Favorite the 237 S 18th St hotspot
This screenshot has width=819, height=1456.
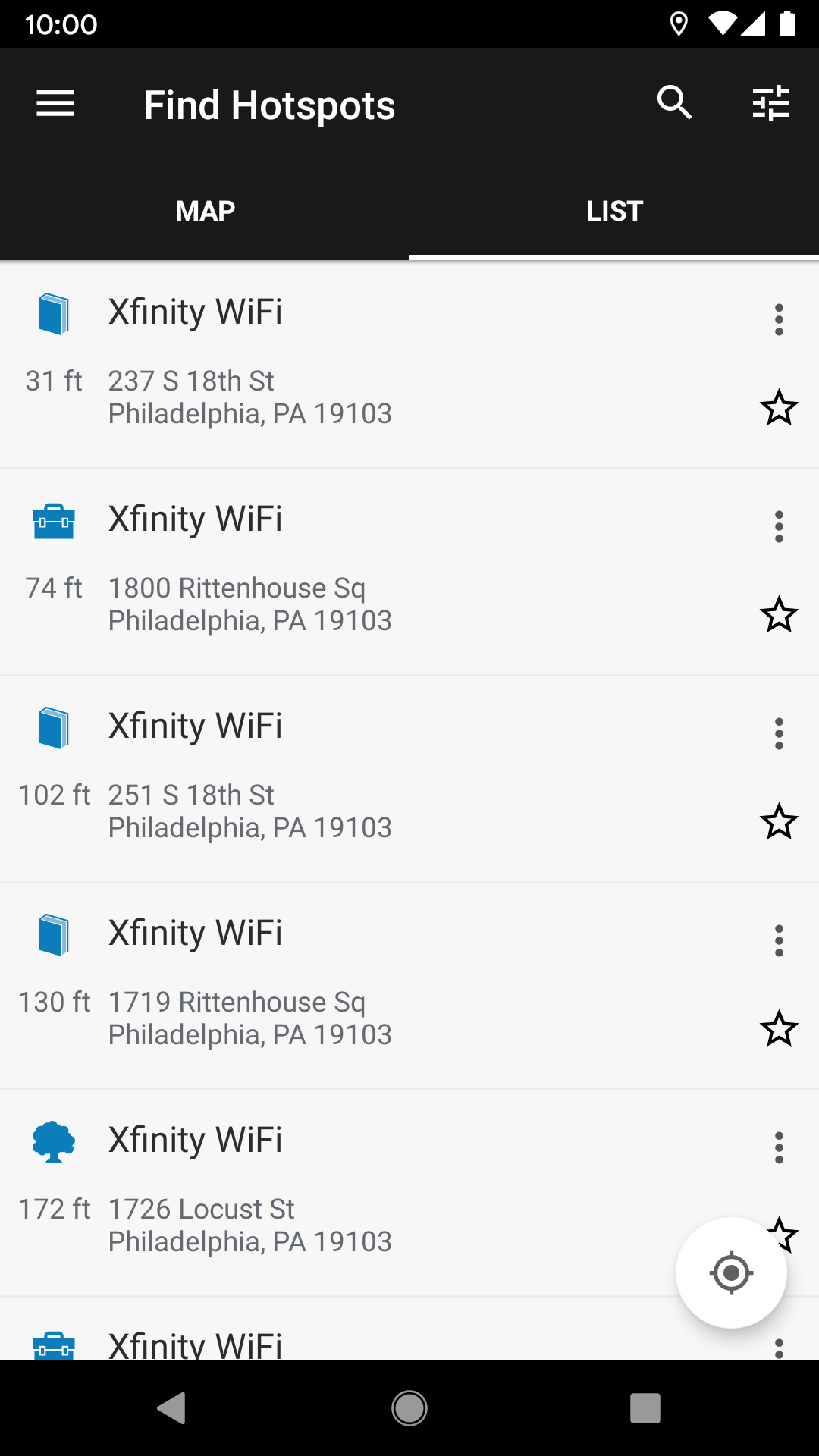click(x=779, y=408)
